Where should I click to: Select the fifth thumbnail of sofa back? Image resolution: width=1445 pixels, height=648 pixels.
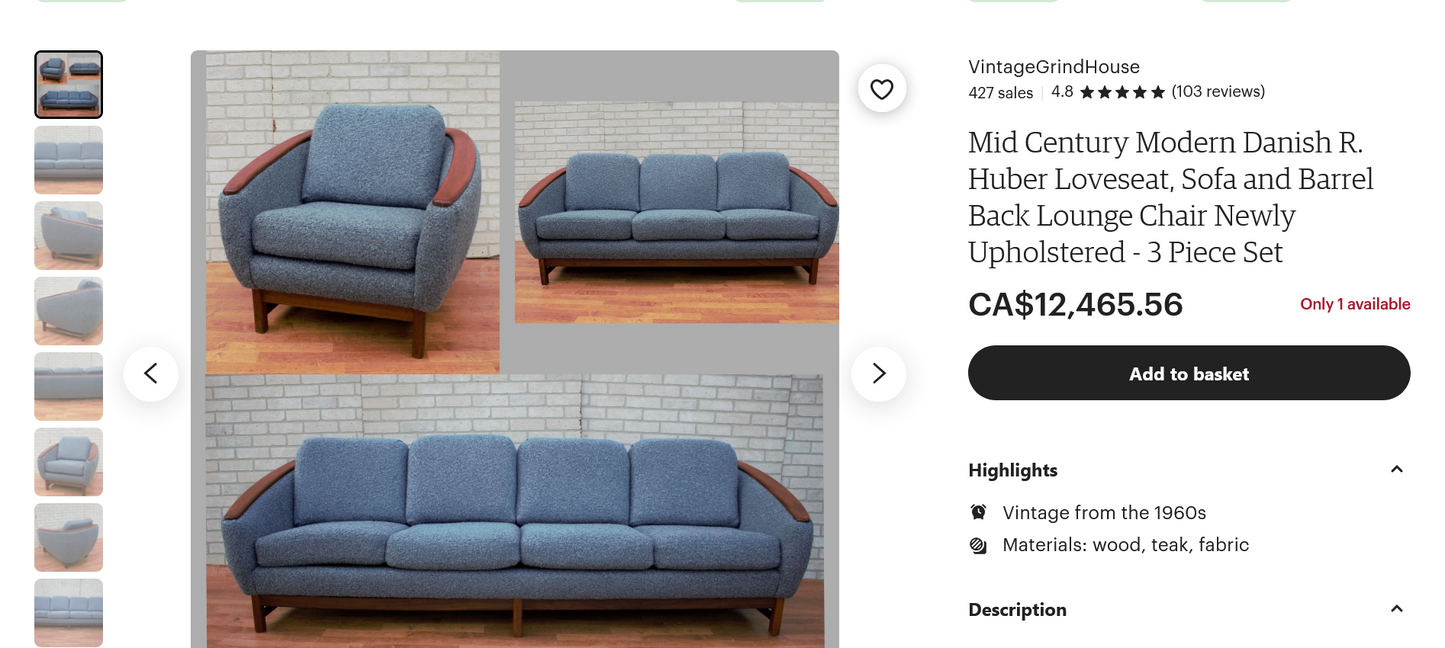69,386
